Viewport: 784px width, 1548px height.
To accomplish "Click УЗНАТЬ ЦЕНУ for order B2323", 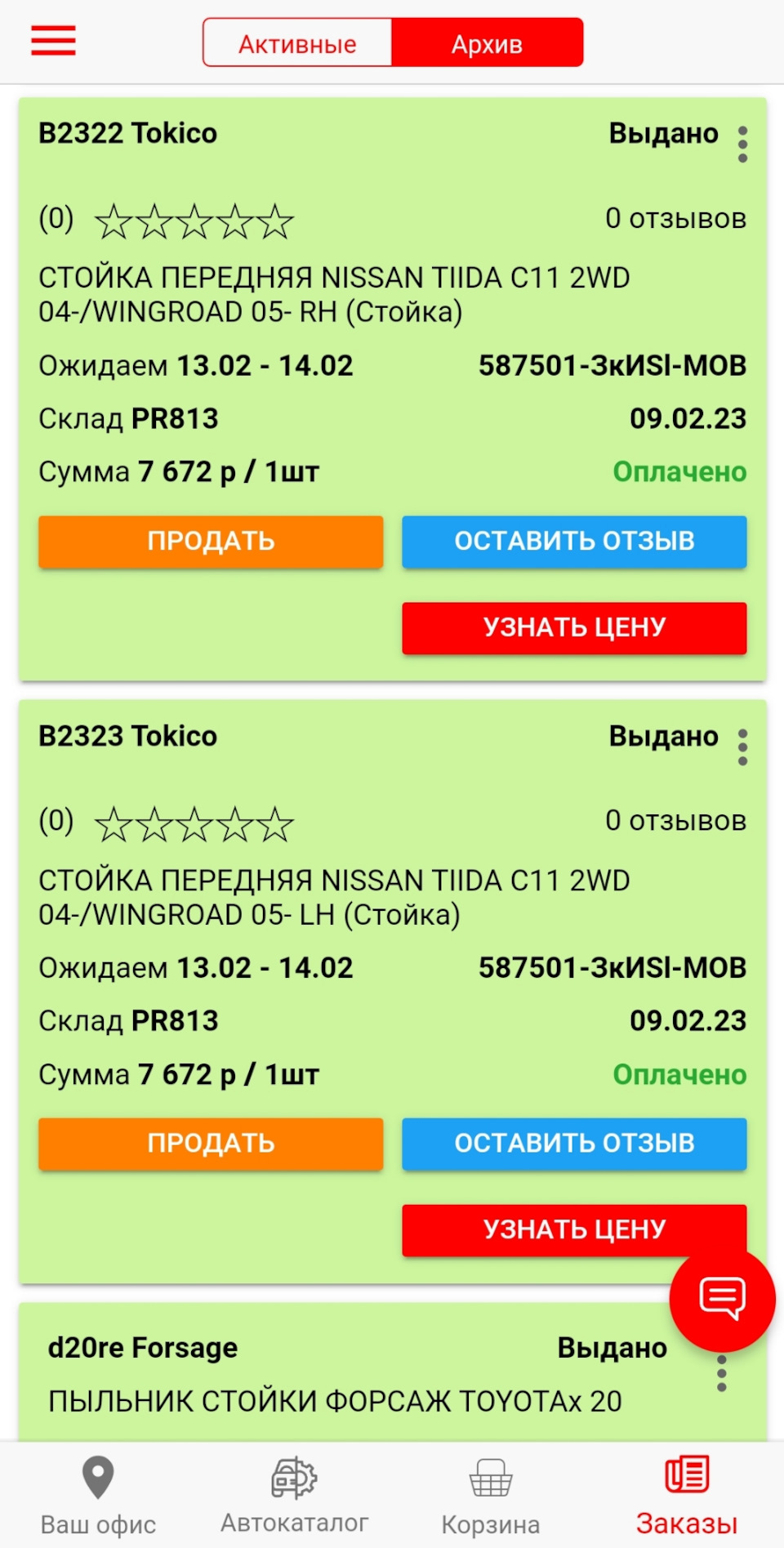I will (574, 1229).
